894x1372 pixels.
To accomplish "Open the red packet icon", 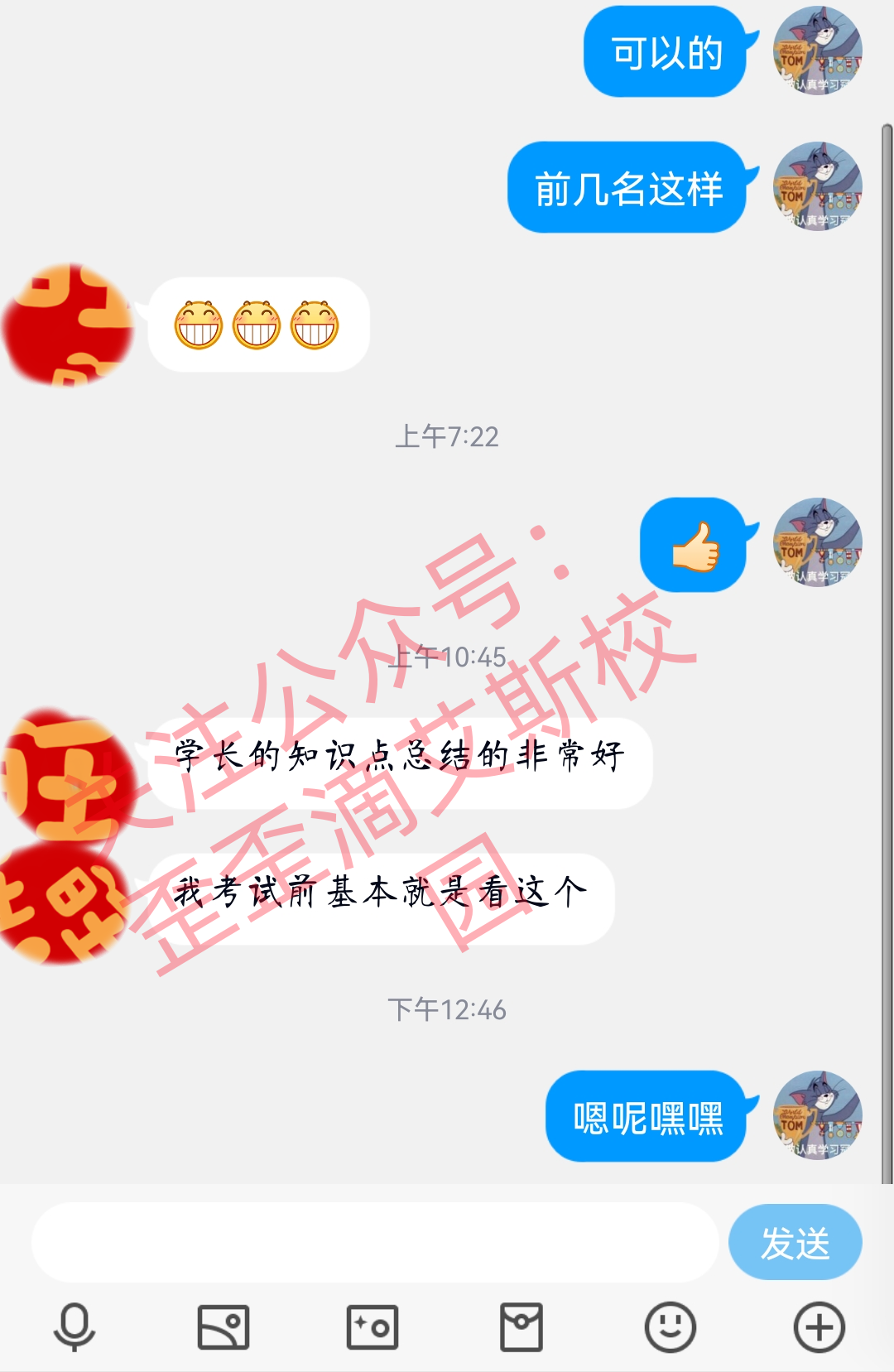I will [521, 1327].
